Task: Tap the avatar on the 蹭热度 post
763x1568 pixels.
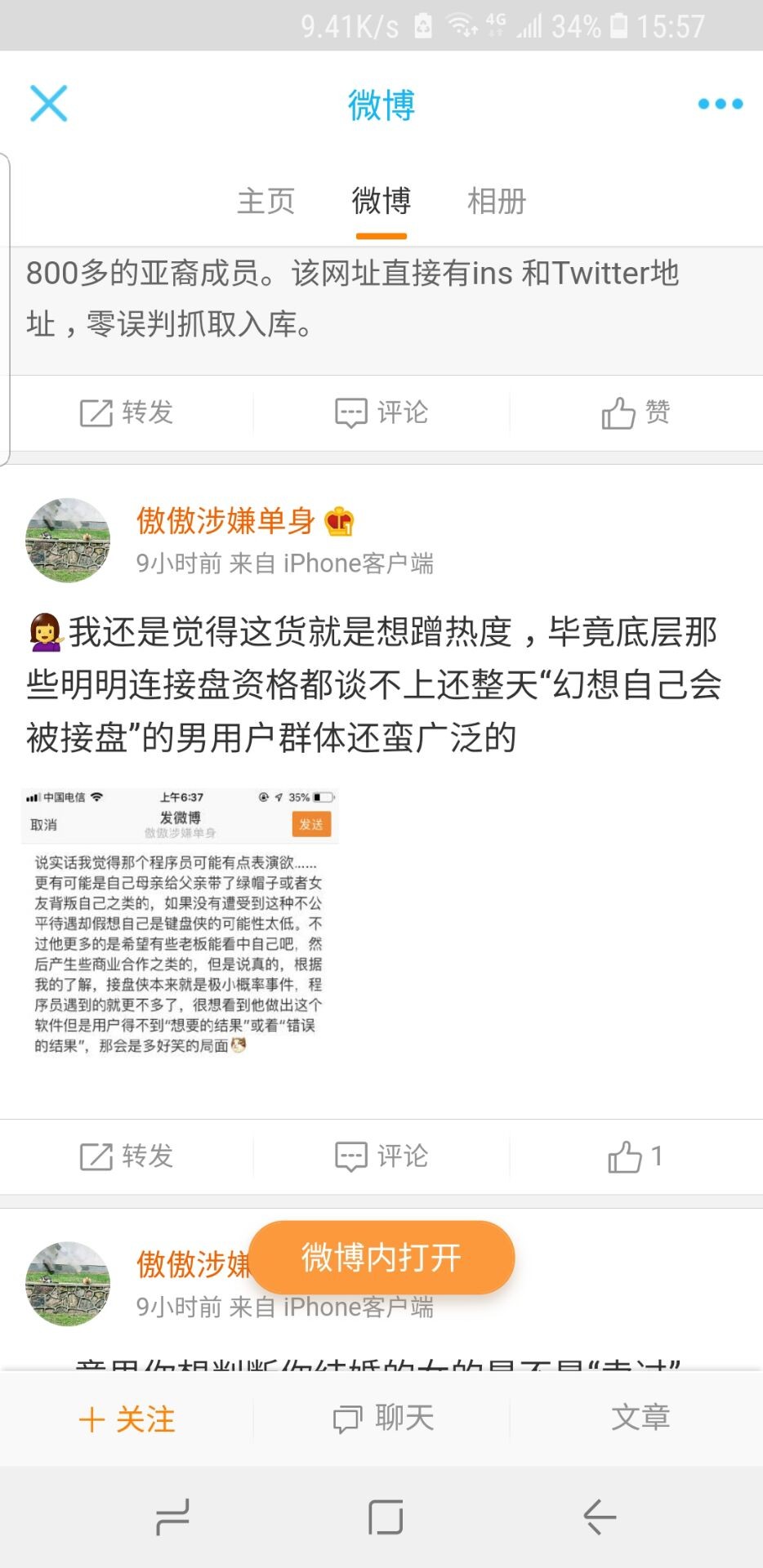Action: point(68,540)
